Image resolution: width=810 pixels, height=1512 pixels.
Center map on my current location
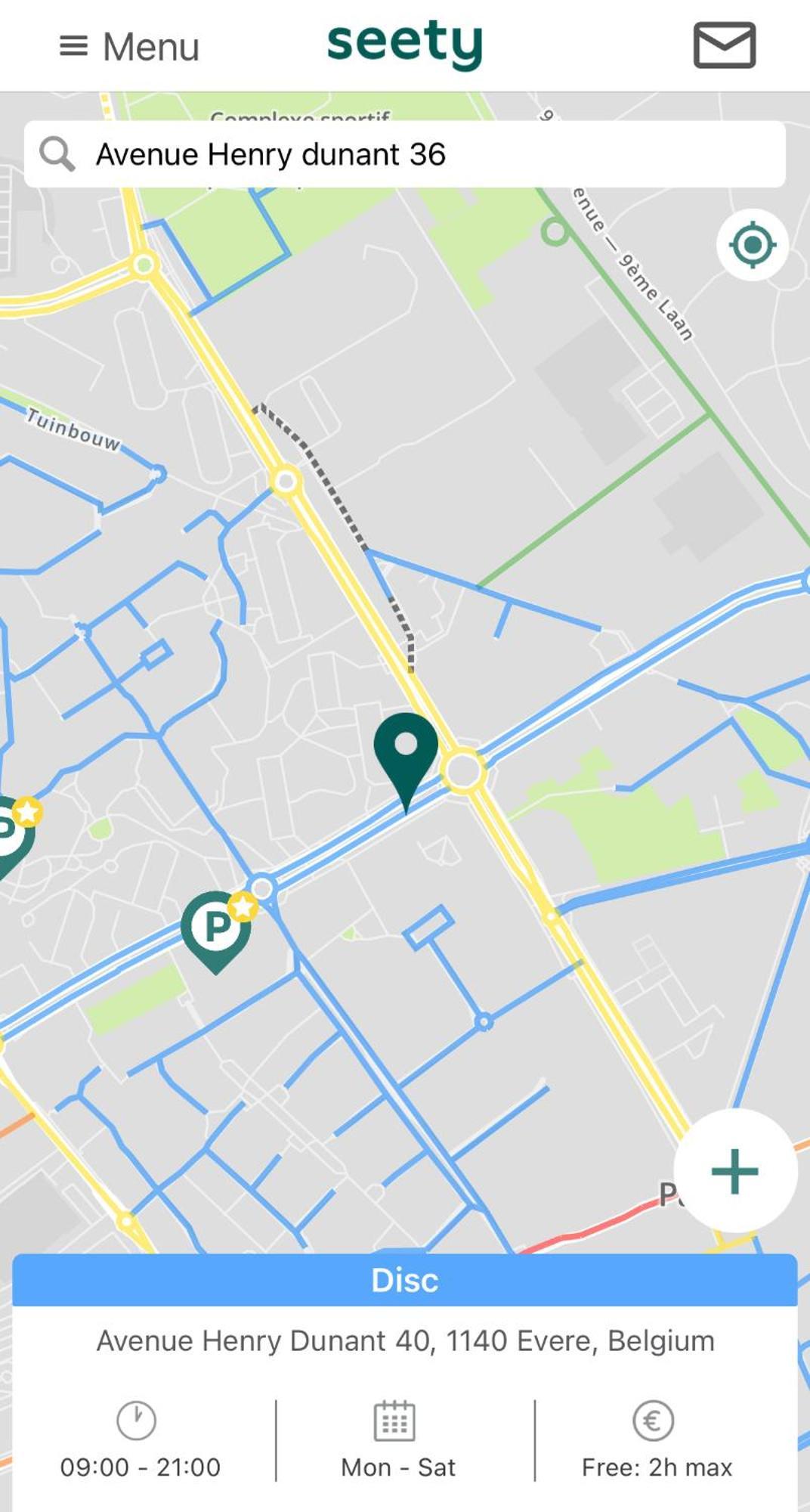[x=752, y=245]
